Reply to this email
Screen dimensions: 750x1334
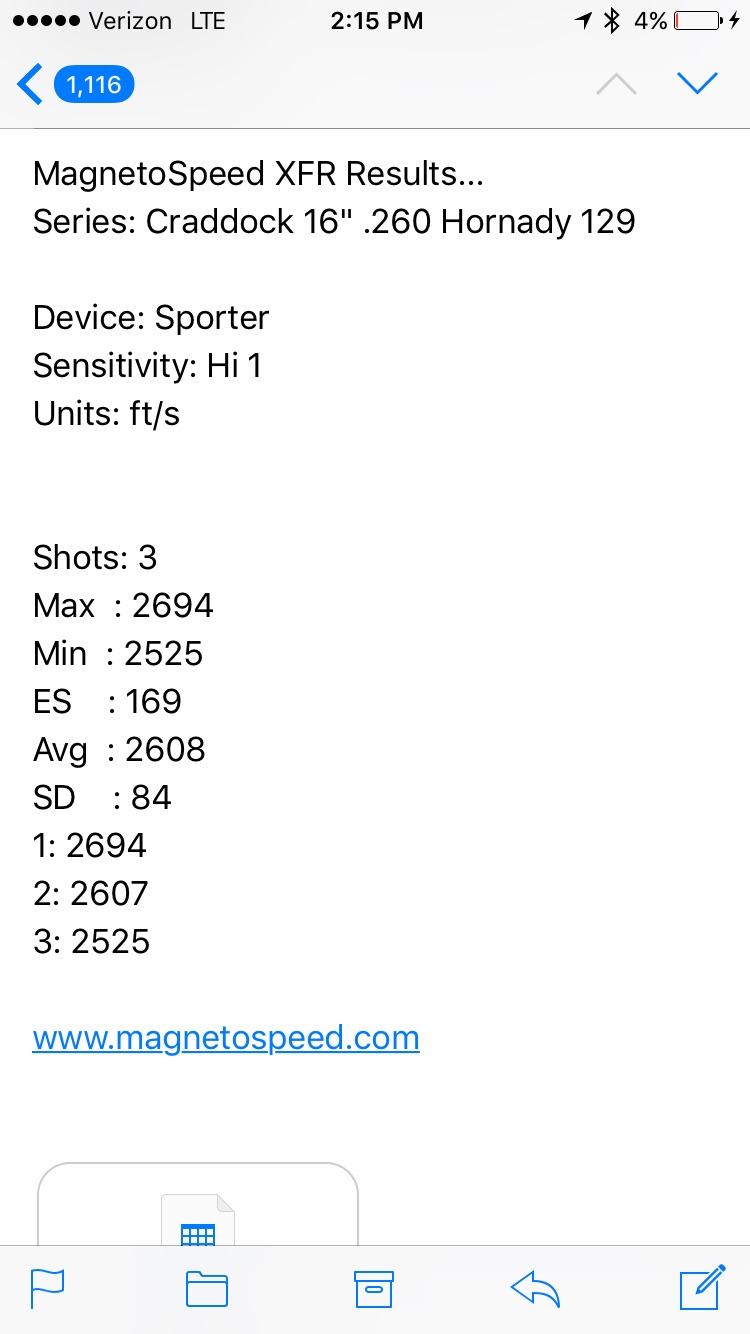tap(535, 1289)
